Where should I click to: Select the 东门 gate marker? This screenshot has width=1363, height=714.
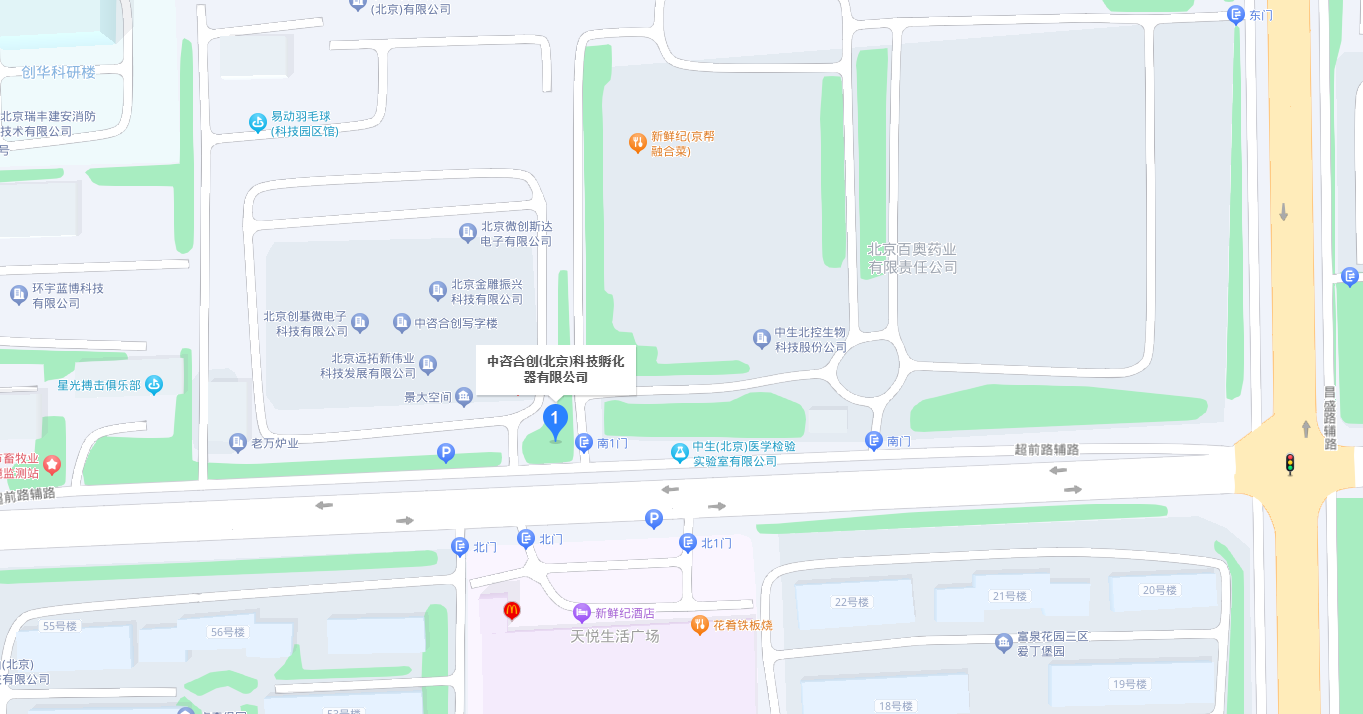point(1236,15)
